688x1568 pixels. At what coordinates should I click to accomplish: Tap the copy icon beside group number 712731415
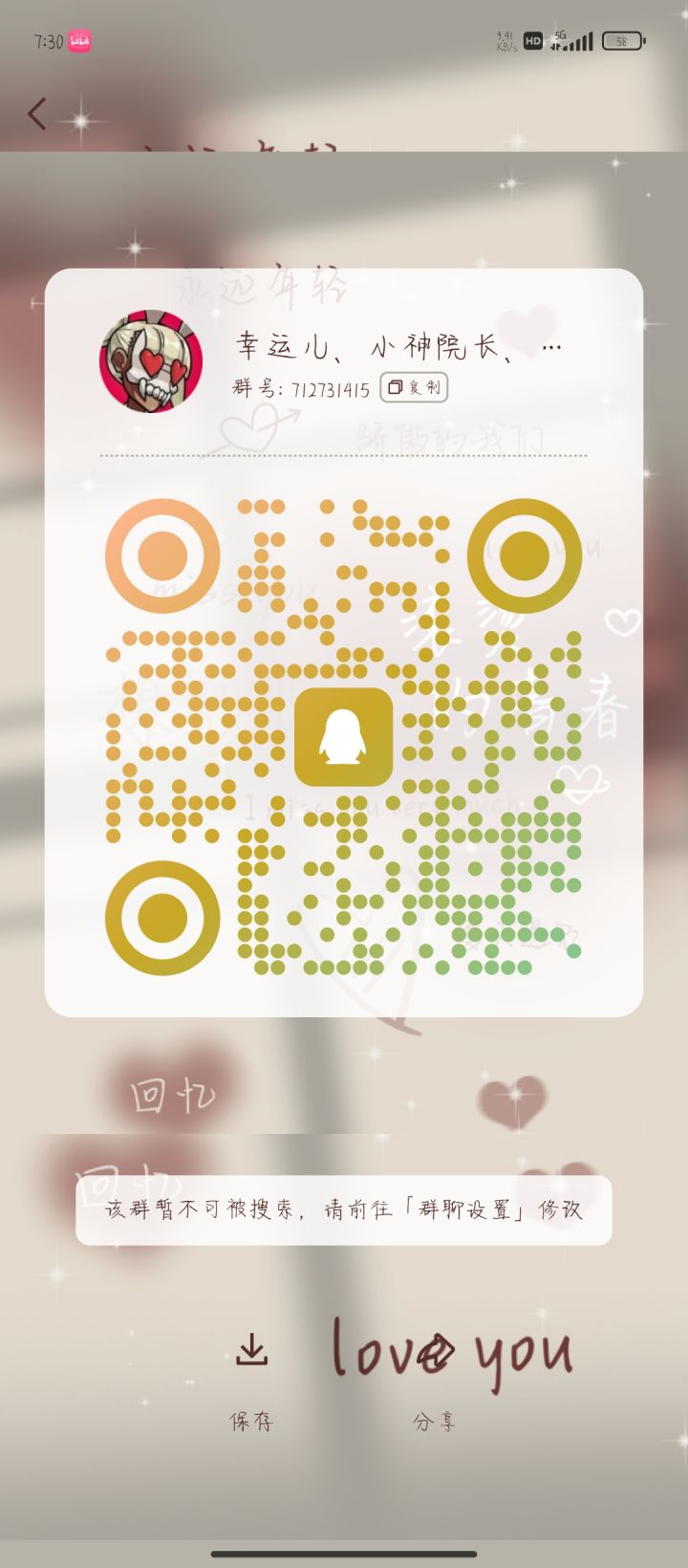point(394,387)
